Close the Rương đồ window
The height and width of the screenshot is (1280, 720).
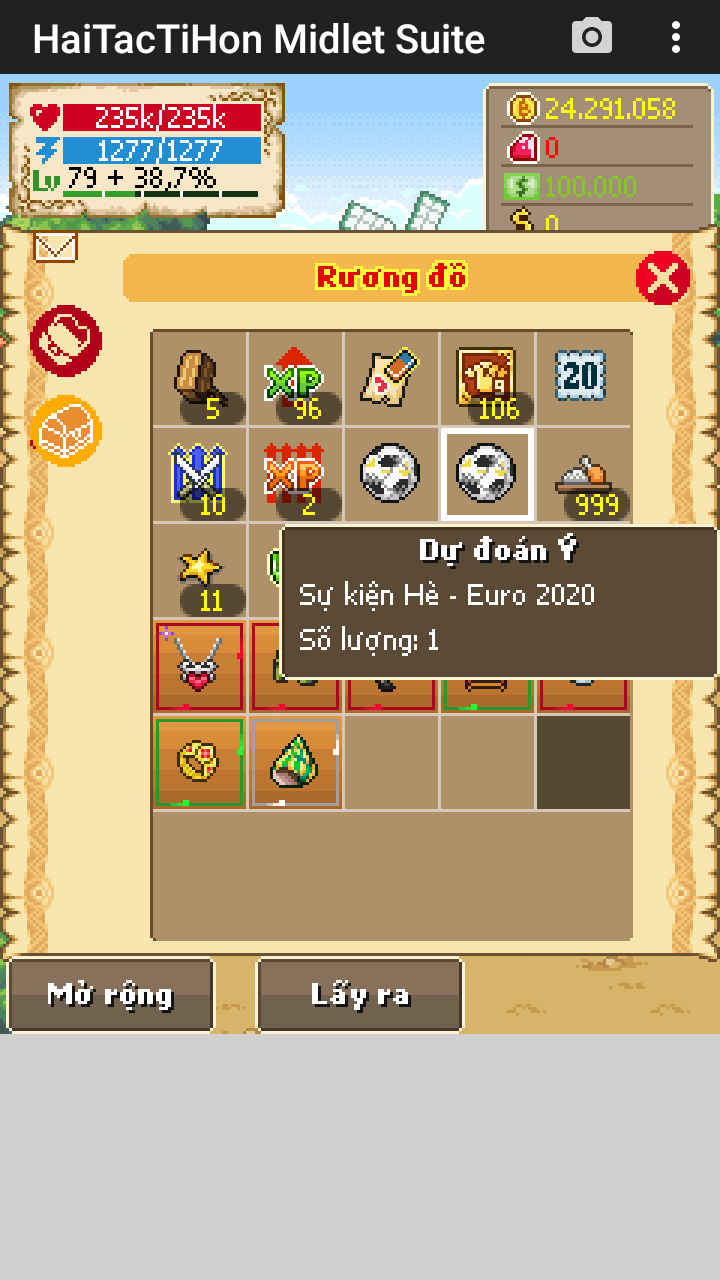[x=663, y=278]
